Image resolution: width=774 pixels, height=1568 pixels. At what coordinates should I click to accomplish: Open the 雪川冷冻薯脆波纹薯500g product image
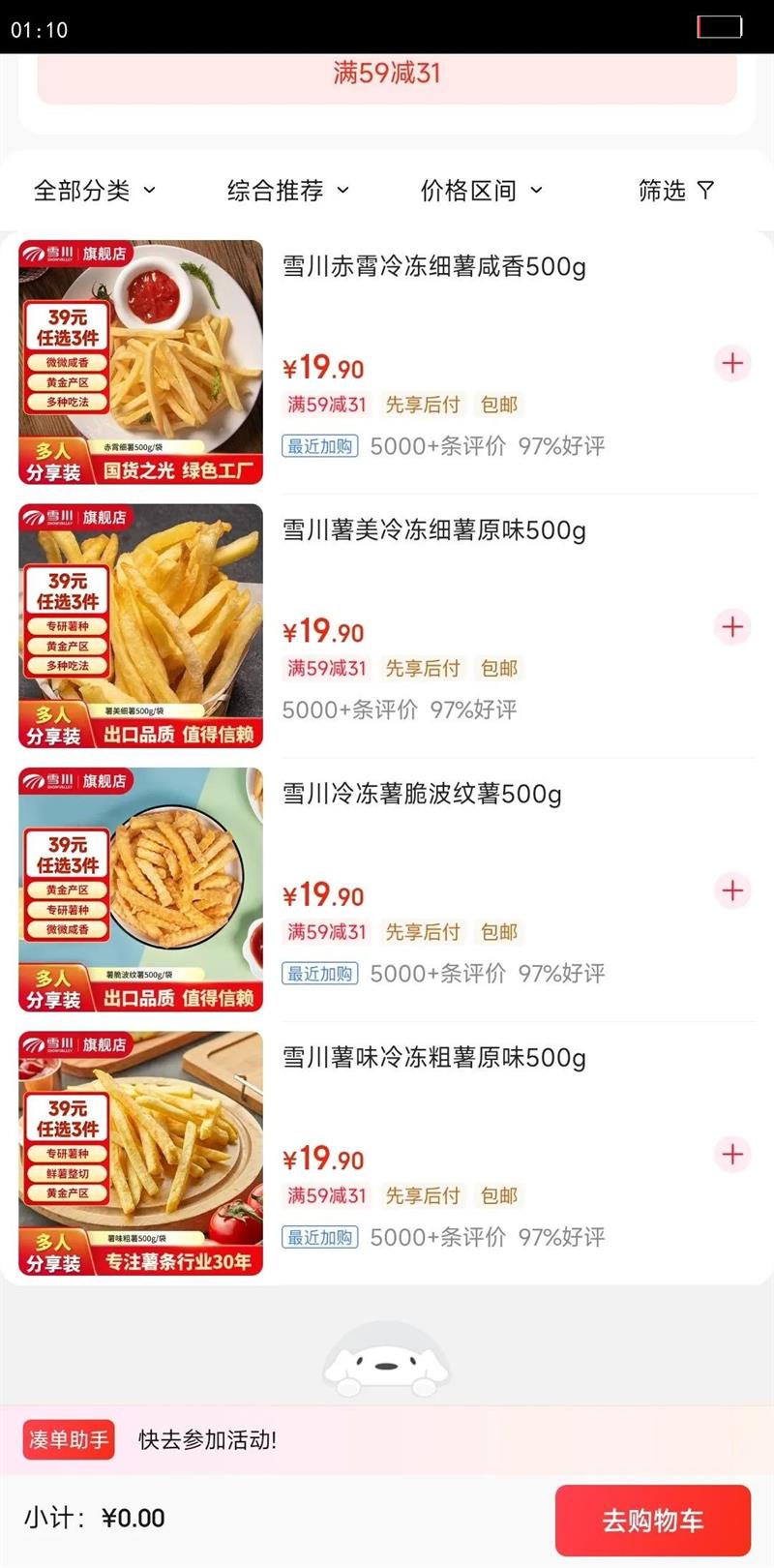141,890
